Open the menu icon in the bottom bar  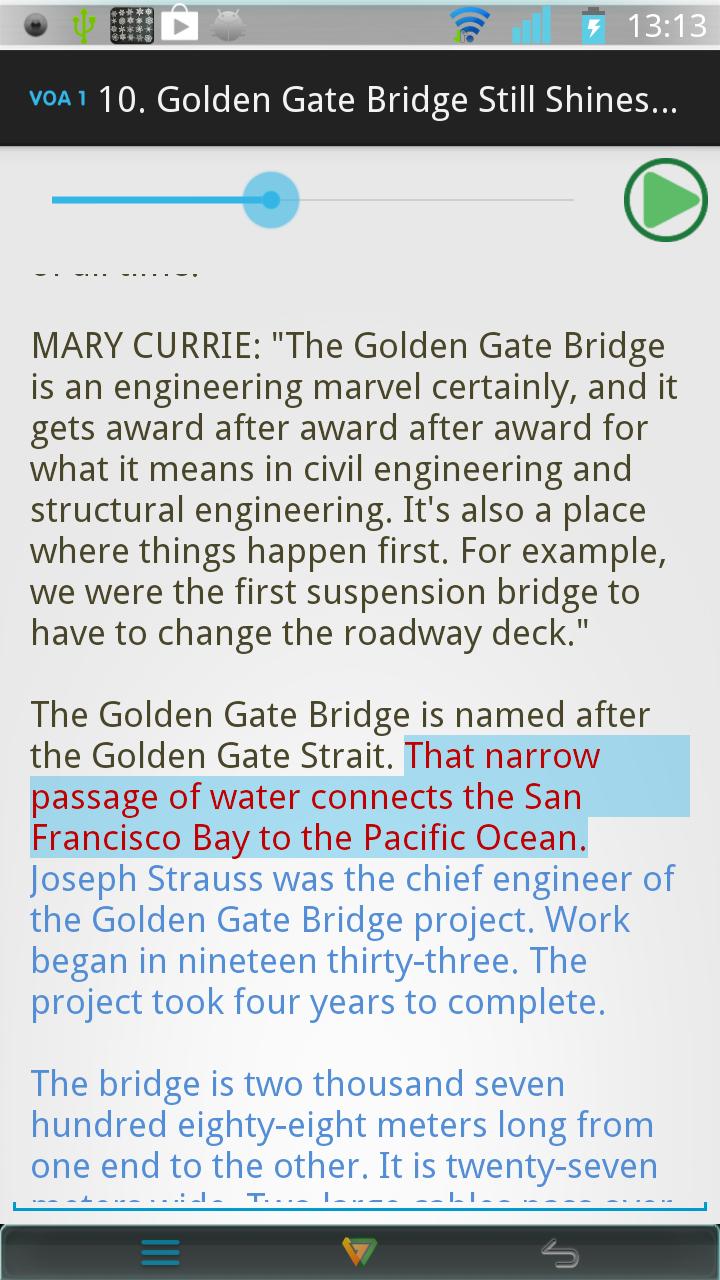(x=160, y=1252)
